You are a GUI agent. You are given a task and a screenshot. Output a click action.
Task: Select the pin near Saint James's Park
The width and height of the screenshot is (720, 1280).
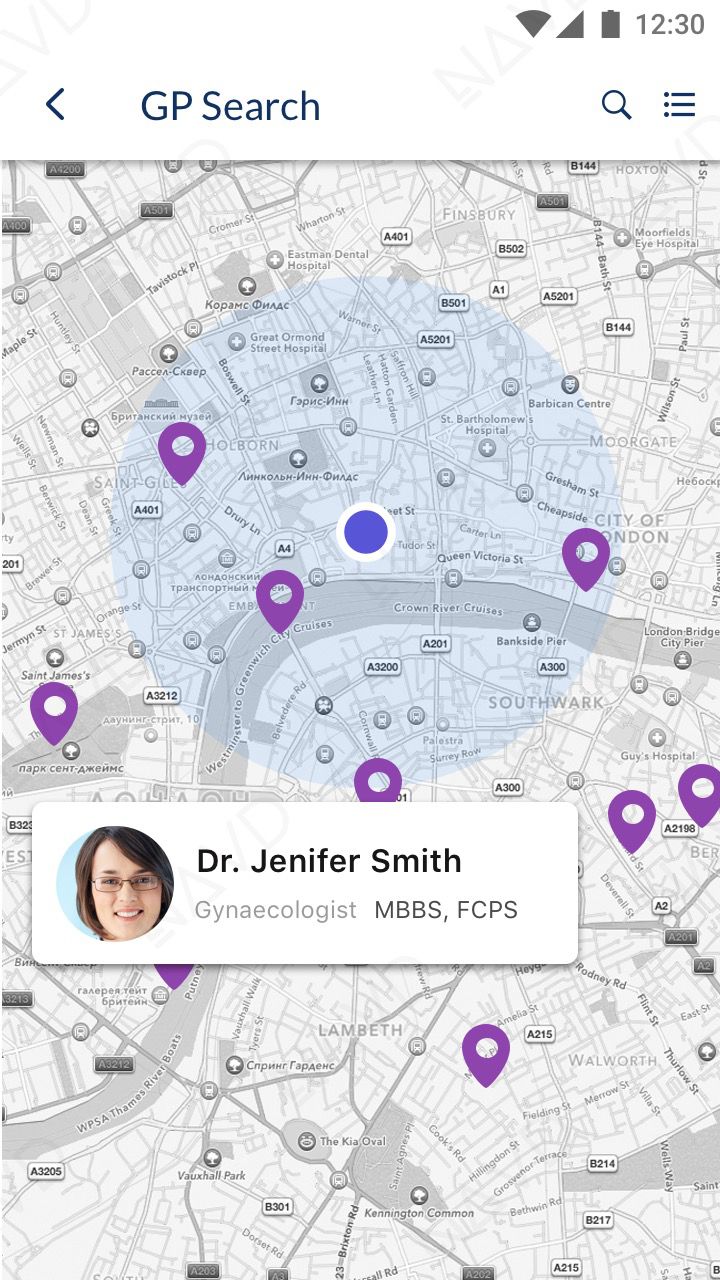[x=54, y=713]
